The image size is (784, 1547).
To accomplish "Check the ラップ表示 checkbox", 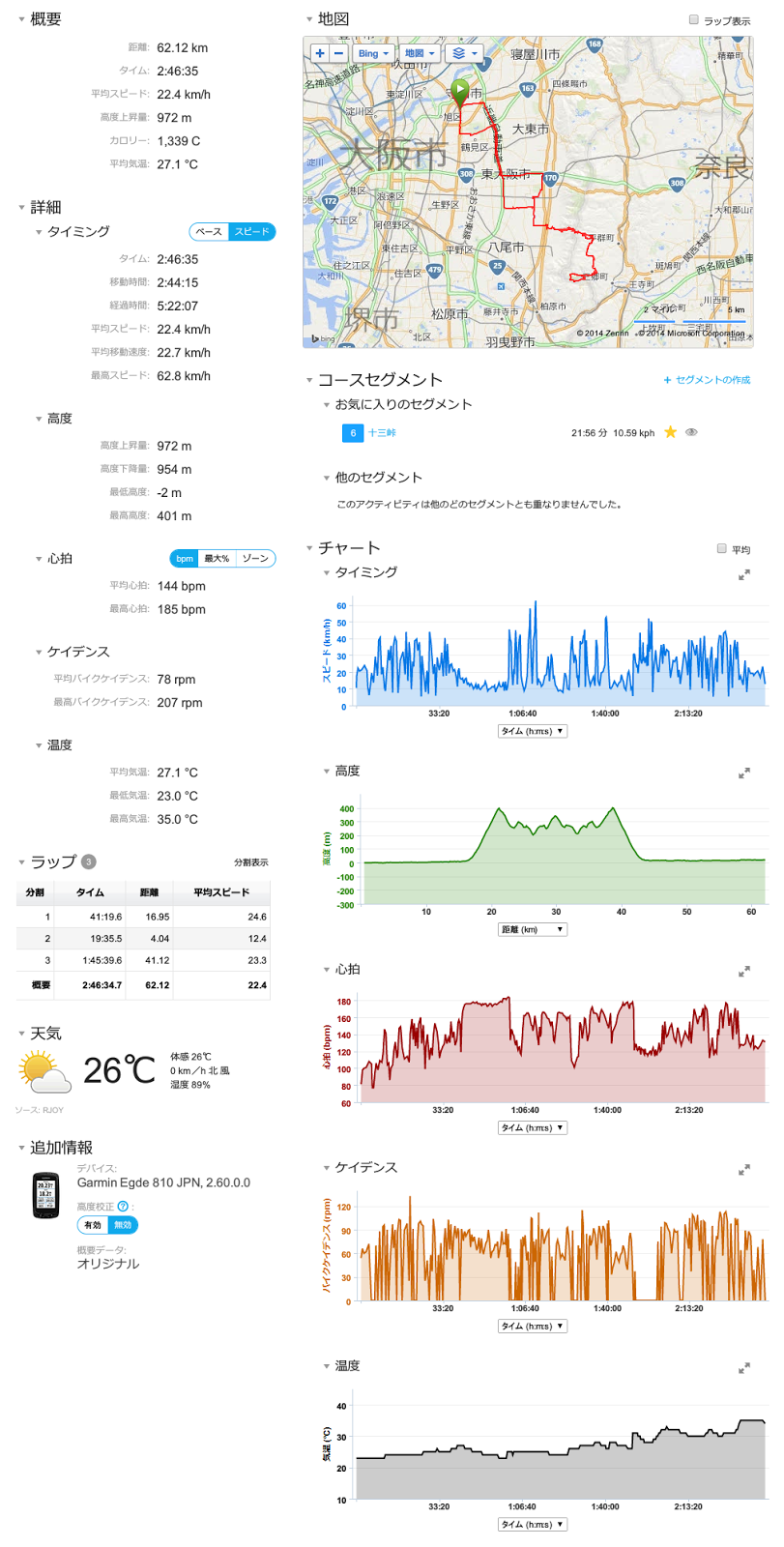I will point(694,19).
